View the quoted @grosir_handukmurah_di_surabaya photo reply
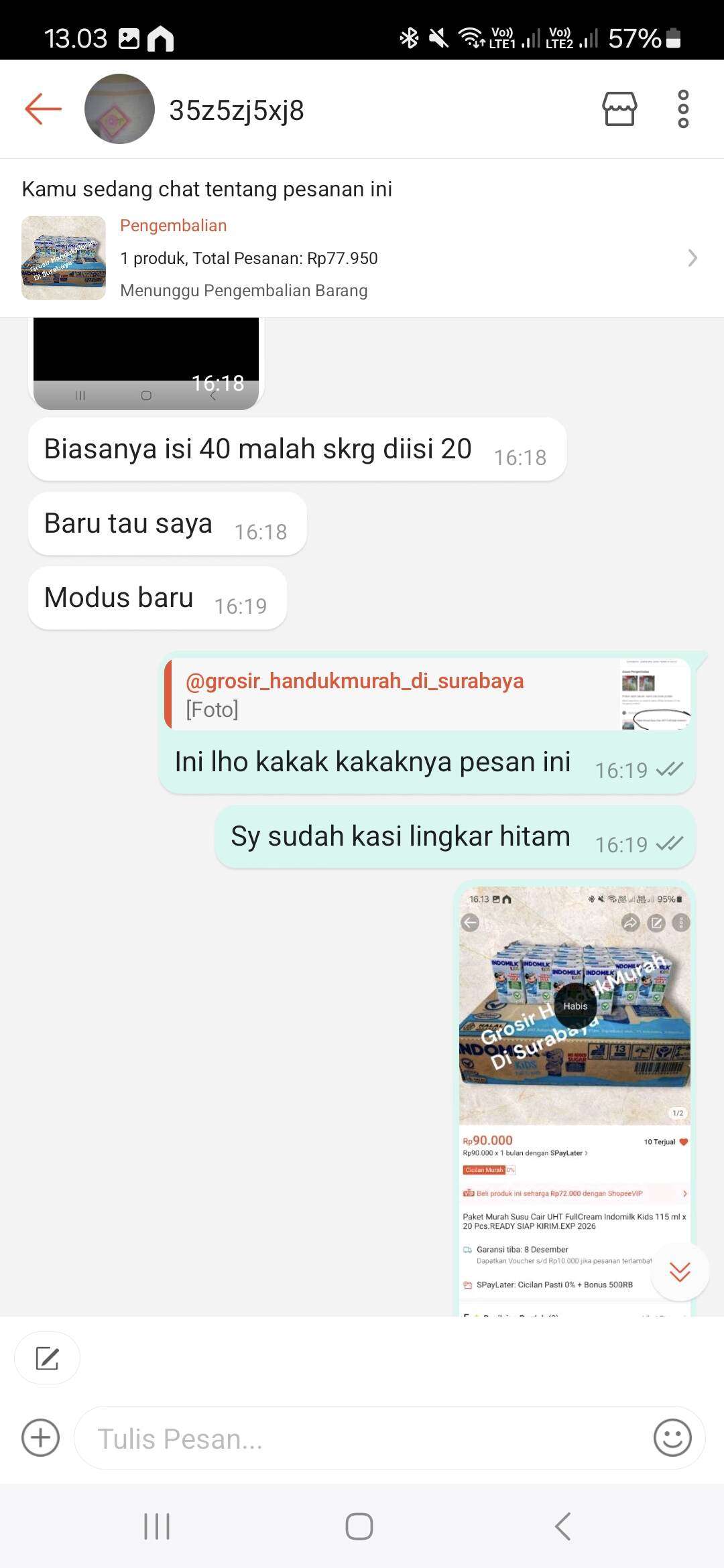Image resolution: width=724 pixels, height=1568 pixels. tap(429, 695)
